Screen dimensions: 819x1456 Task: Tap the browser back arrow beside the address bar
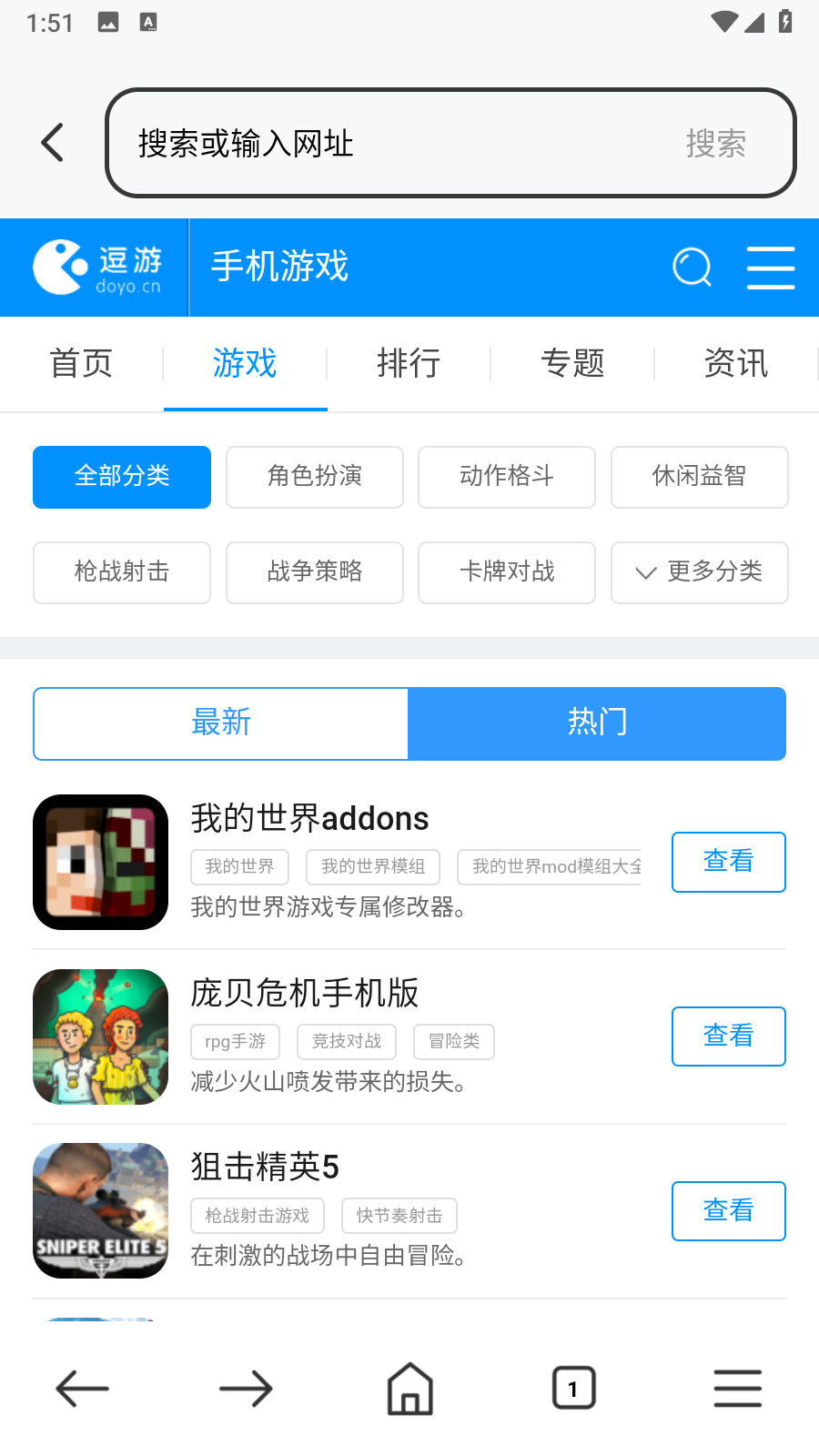click(x=53, y=143)
